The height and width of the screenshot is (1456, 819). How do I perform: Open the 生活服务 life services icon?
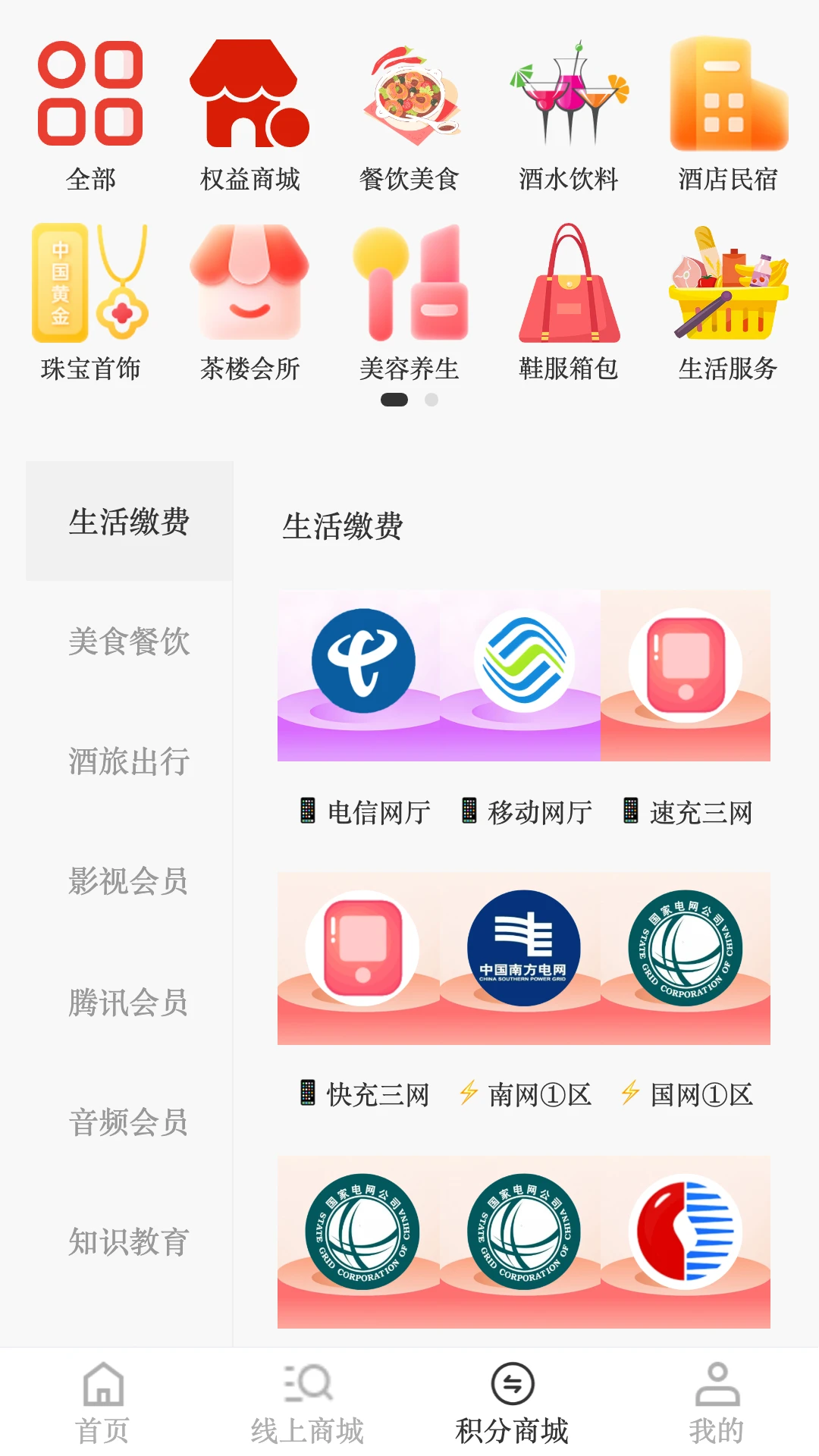point(728,288)
